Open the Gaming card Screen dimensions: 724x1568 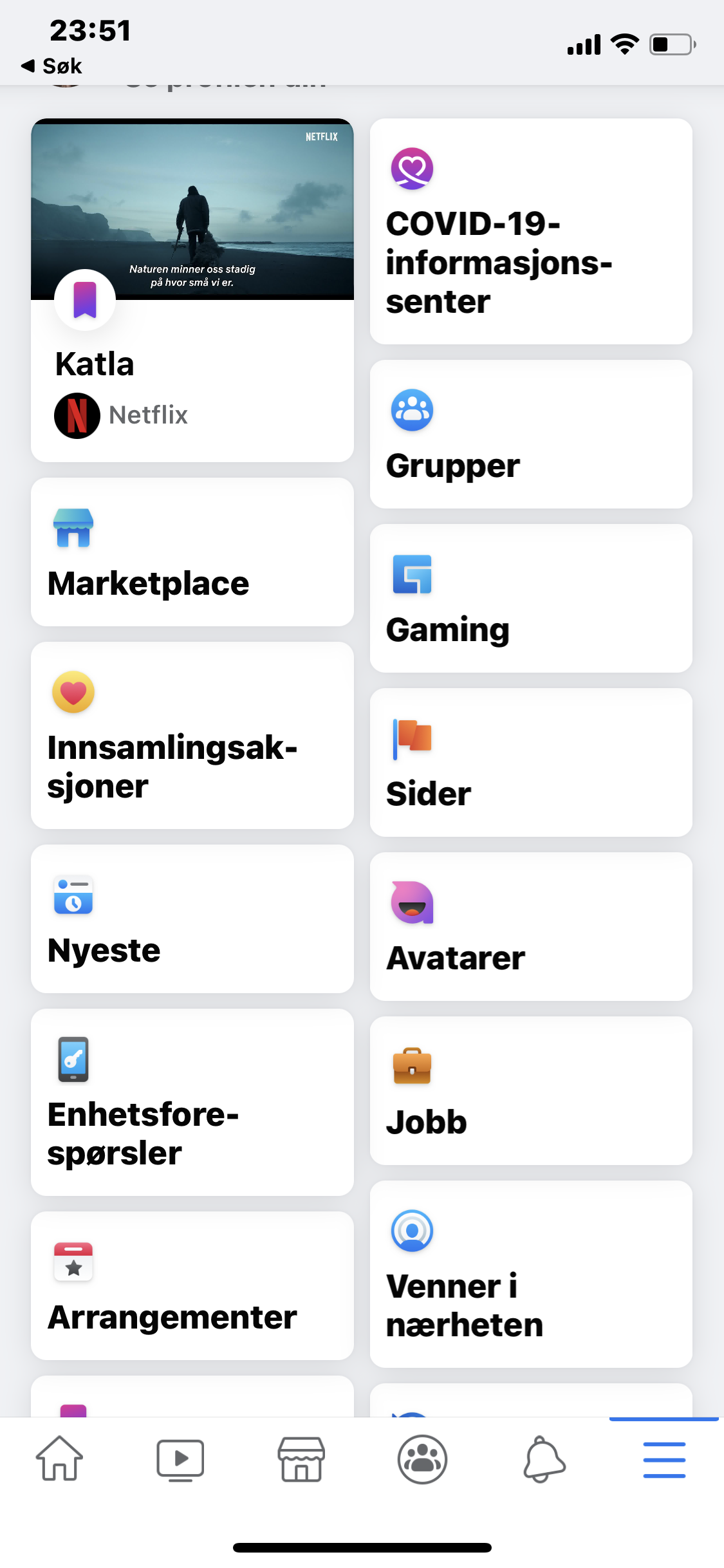click(531, 598)
